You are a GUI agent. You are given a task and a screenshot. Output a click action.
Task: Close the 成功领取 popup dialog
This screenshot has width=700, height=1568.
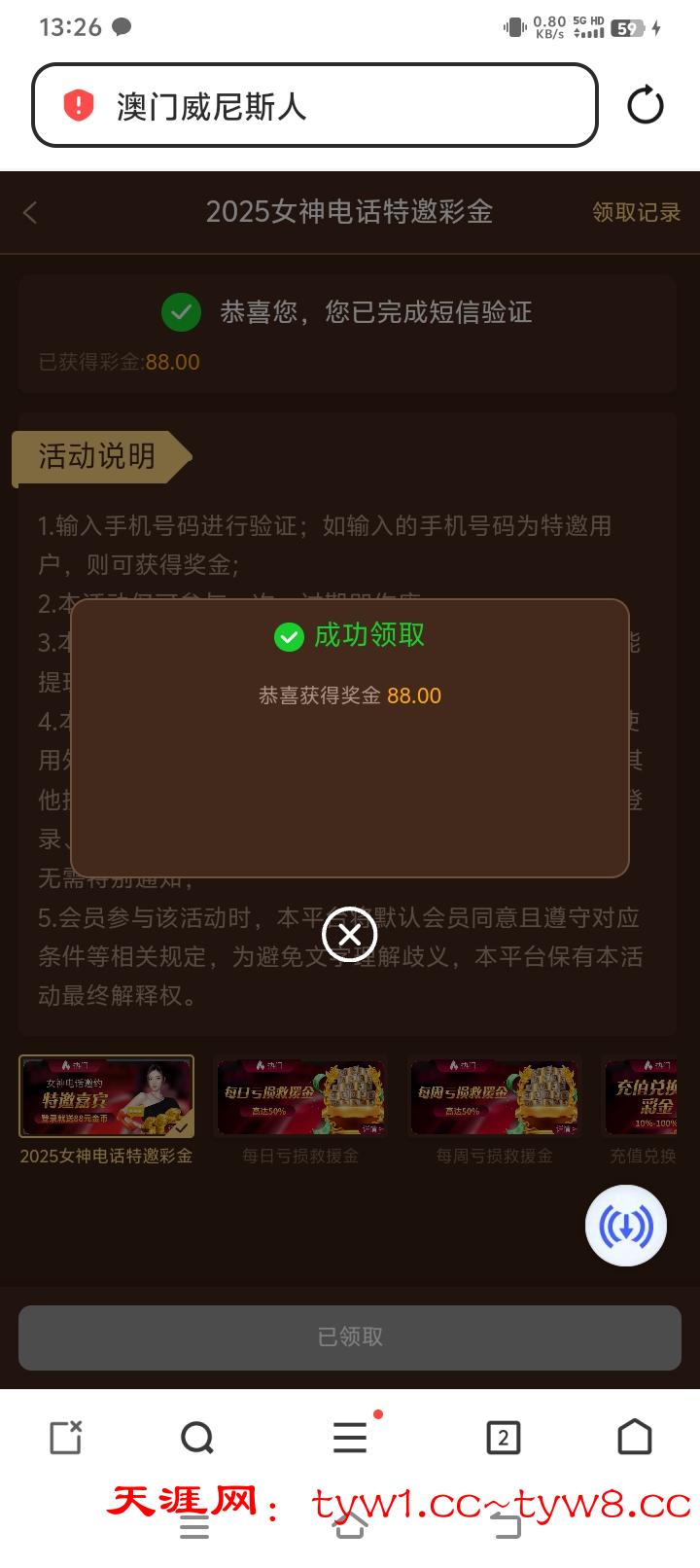(349, 935)
